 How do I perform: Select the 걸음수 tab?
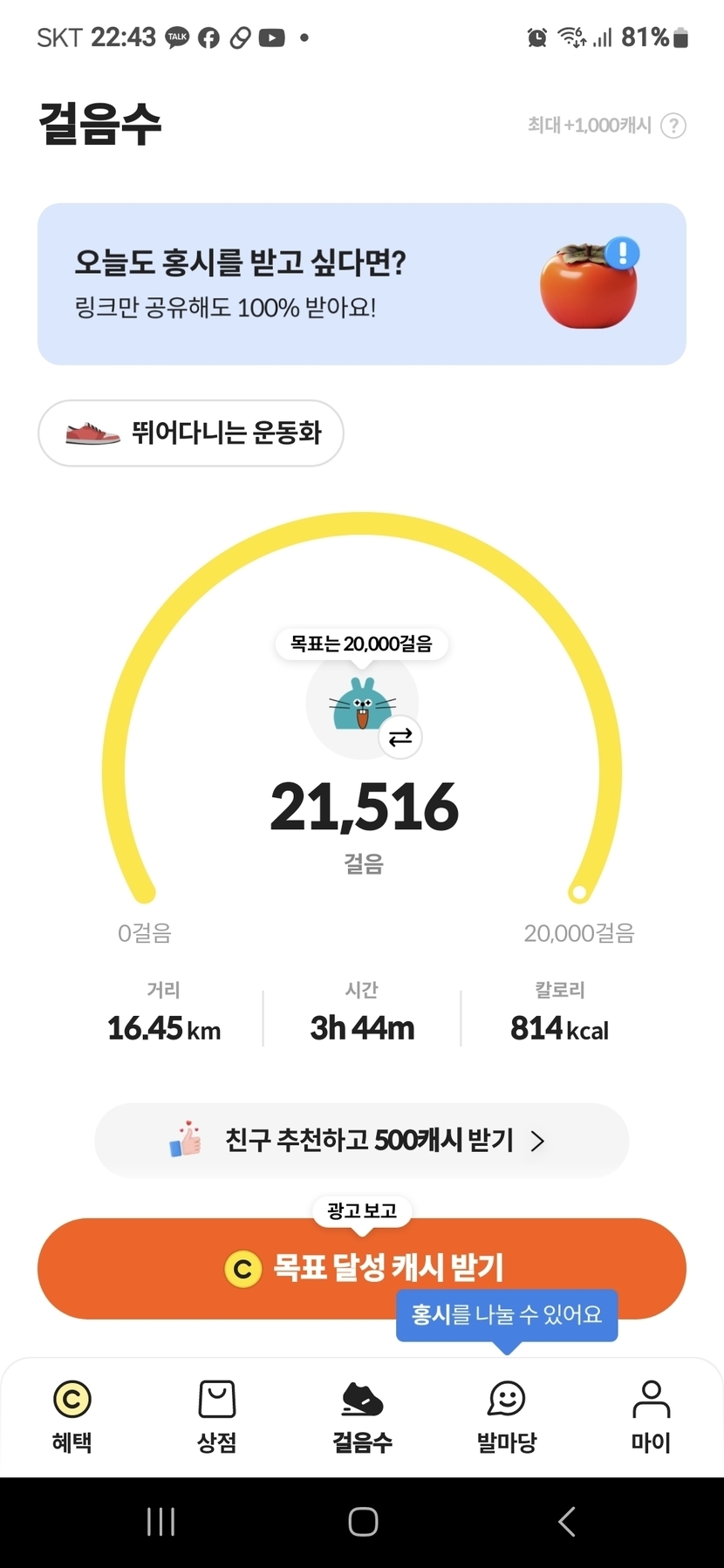point(362,1416)
